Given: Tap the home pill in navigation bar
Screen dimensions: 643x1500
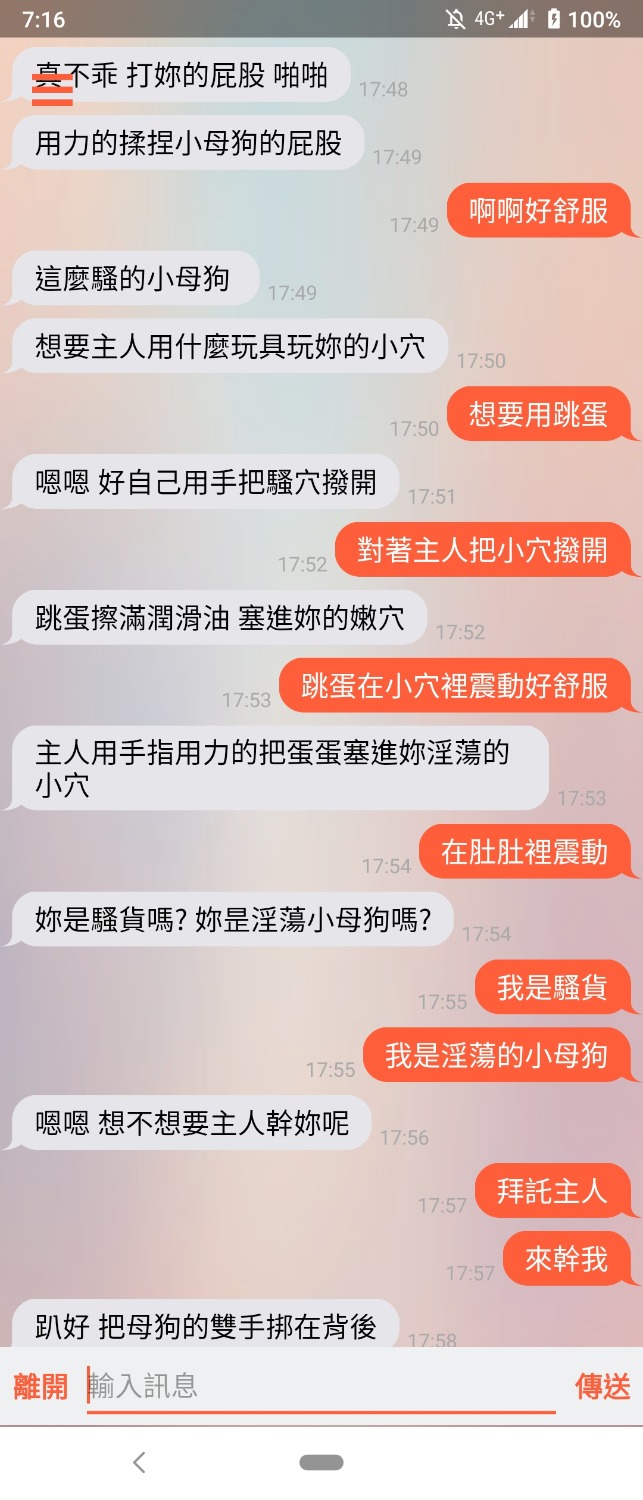Looking at the screenshot, I should coord(321,1462).
